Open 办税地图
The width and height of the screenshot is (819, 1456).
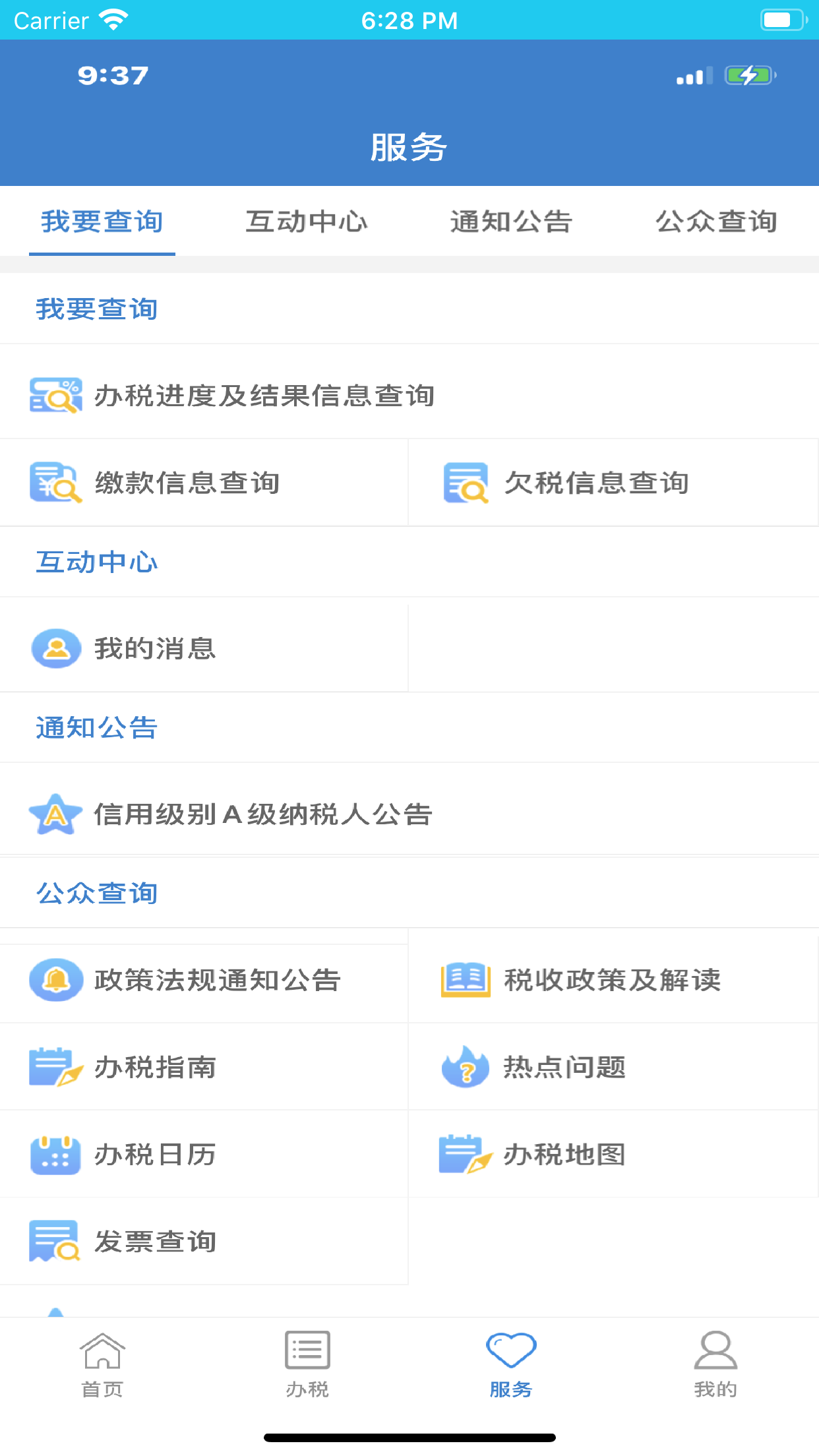pos(564,1154)
